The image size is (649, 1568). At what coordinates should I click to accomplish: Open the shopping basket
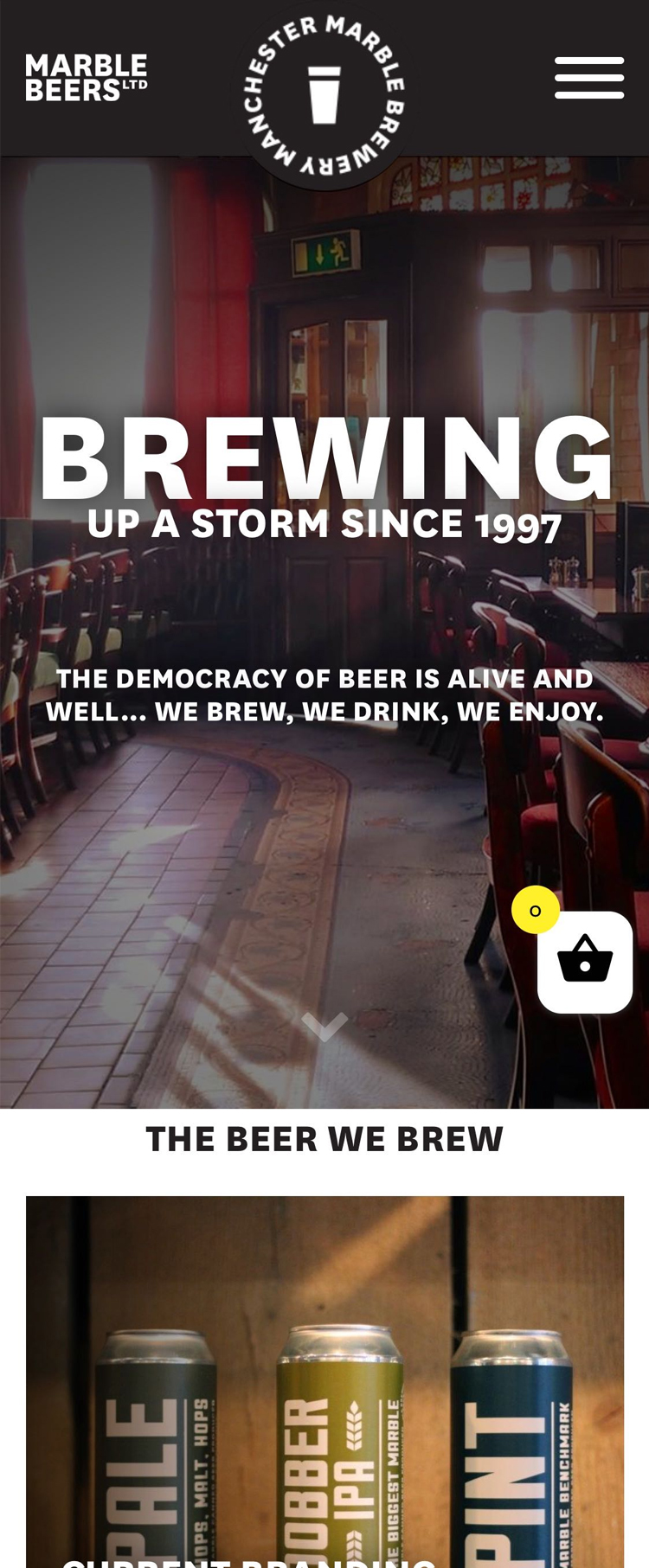tap(585, 962)
